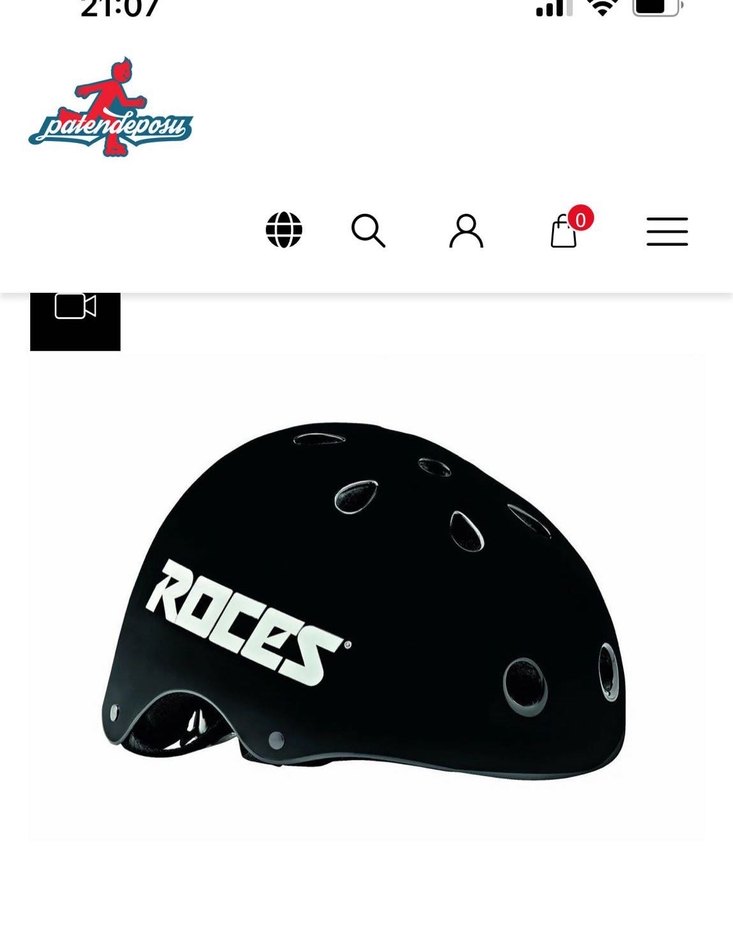Tap the patendeposu logo to go home
The image size is (733, 936).
pos(110,108)
